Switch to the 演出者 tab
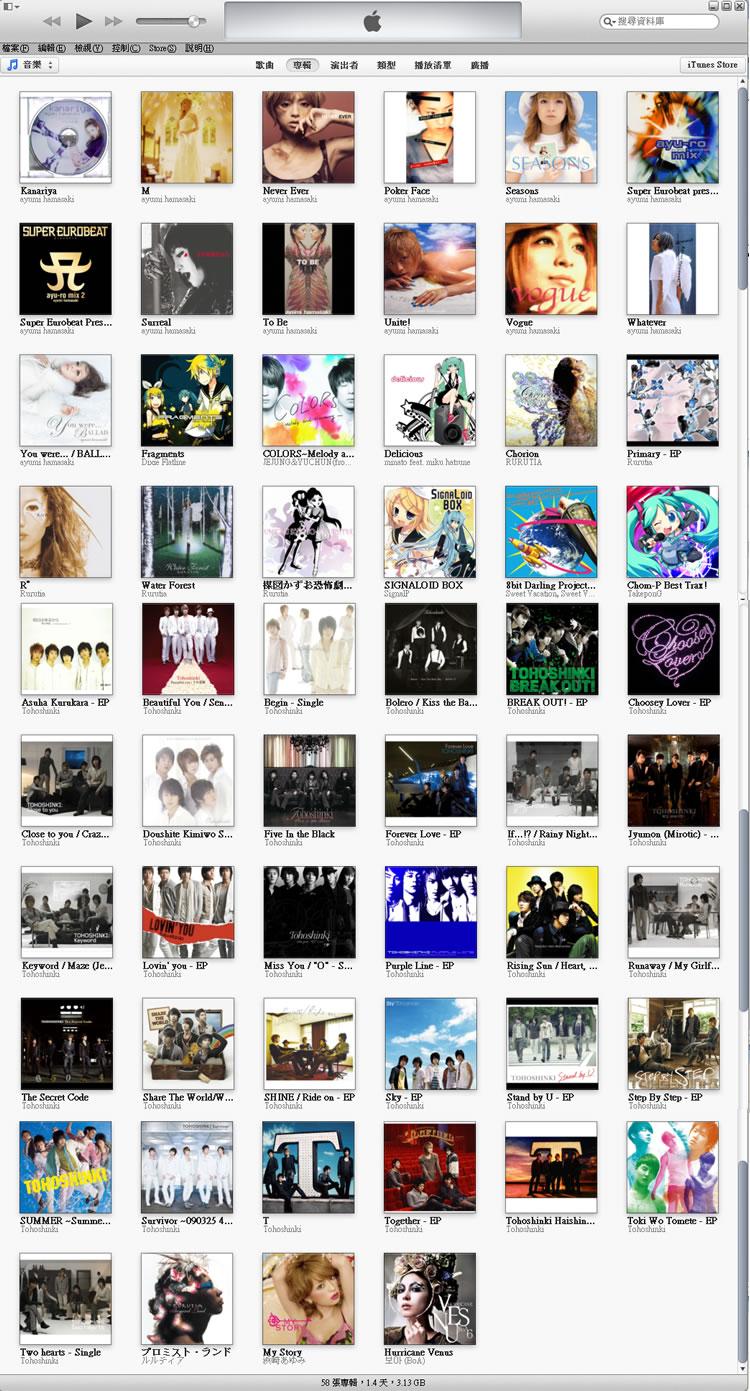750x1391 pixels. (343, 65)
